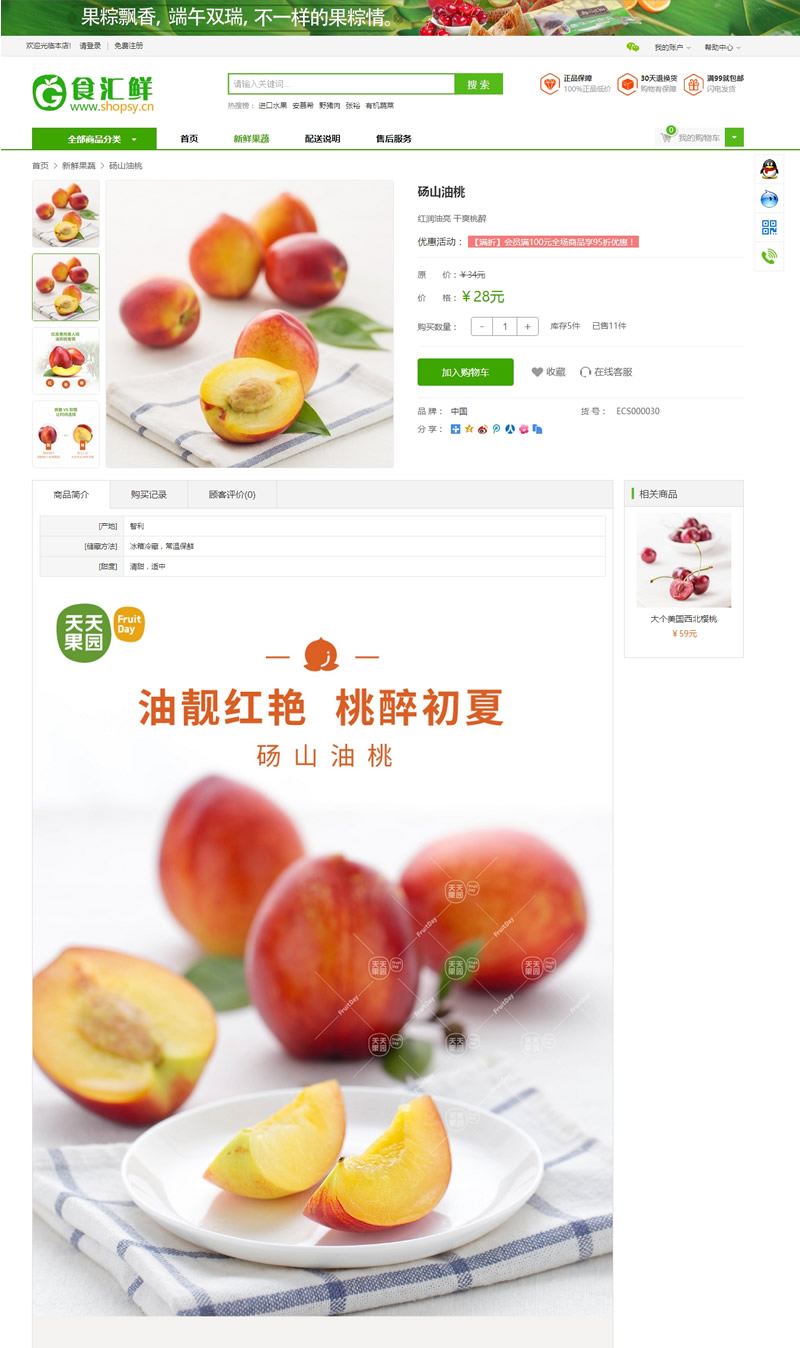The height and width of the screenshot is (1348, 800).
Task: Select the first product thumbnail image
Action: tap(66, 213)
